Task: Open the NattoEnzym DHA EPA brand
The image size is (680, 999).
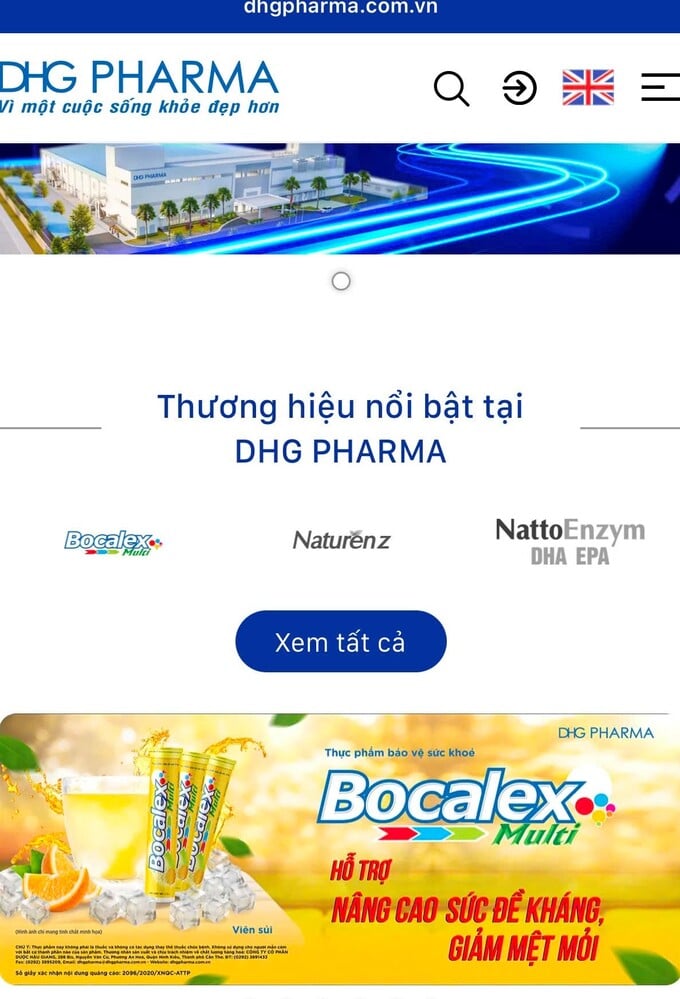Action: click(x=570, y=541)
